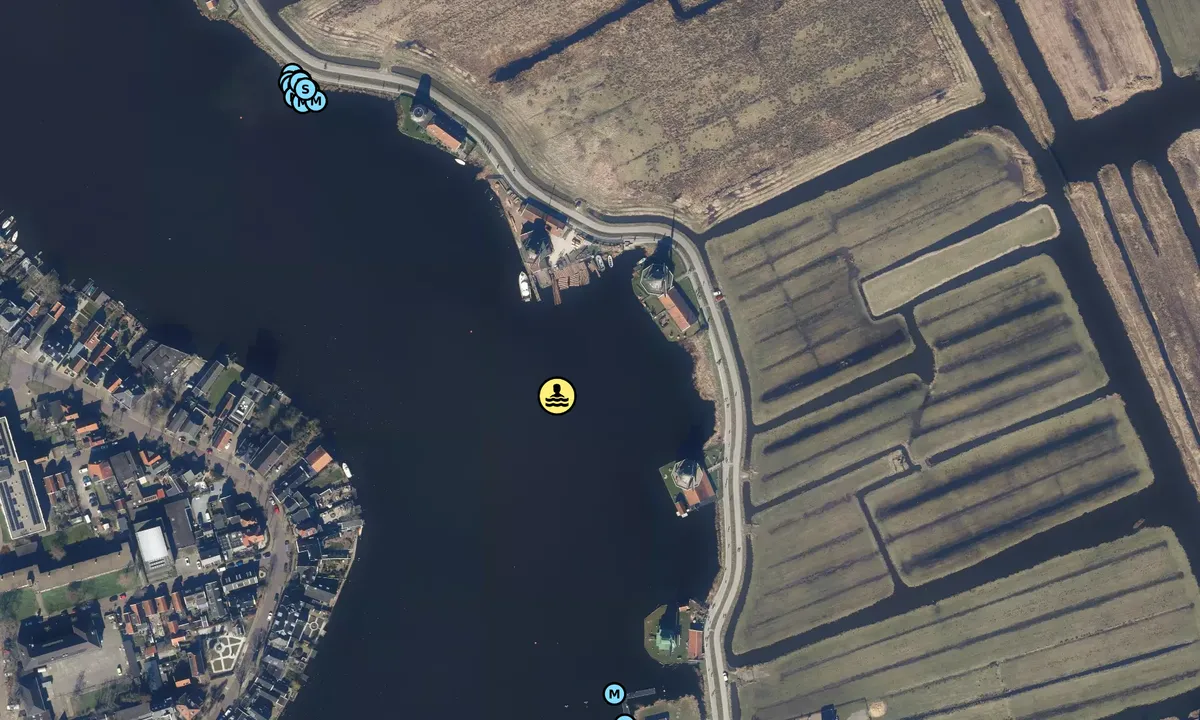Open the yellow anchorage marker on the water

click(x=557, y=396)
